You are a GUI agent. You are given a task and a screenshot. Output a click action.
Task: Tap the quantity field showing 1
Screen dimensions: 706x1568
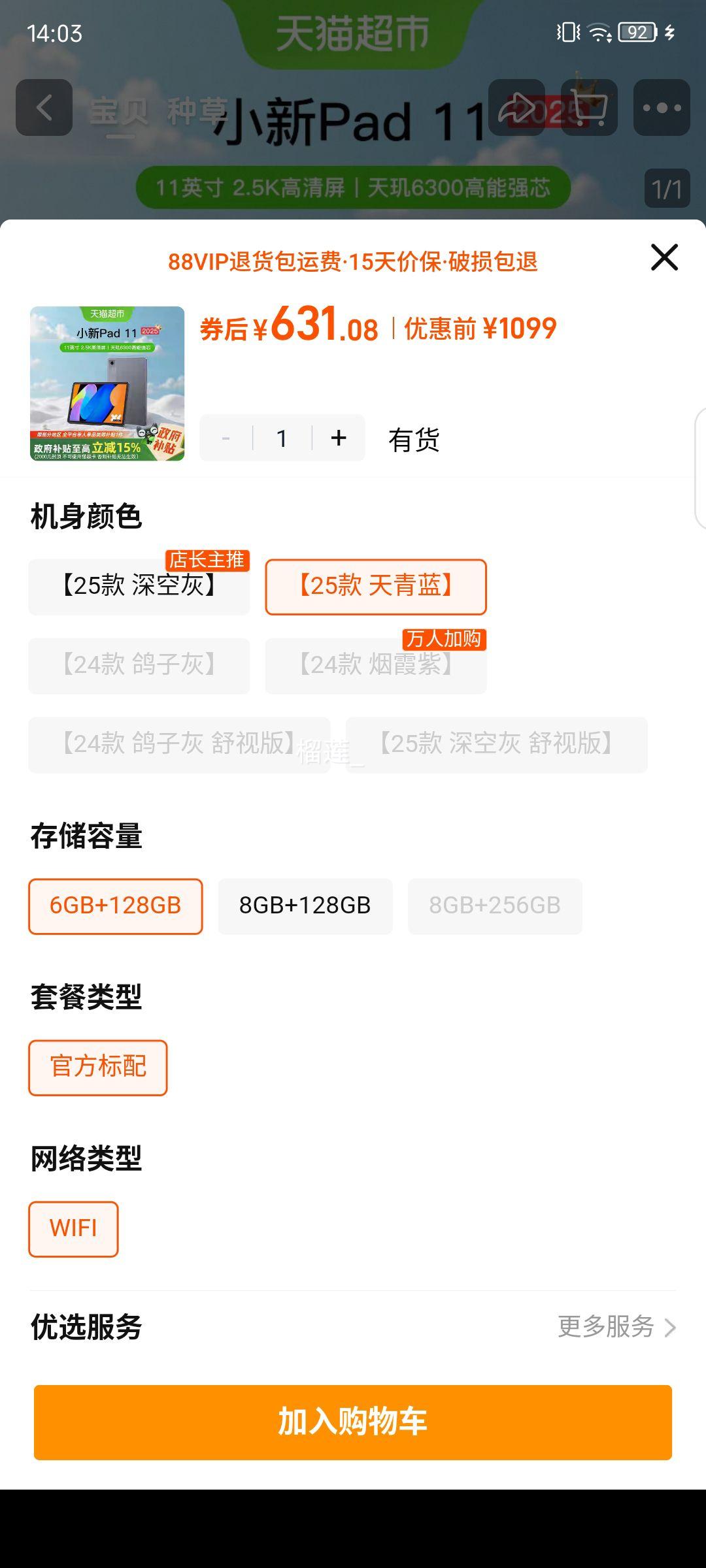(x=282, y=437)
